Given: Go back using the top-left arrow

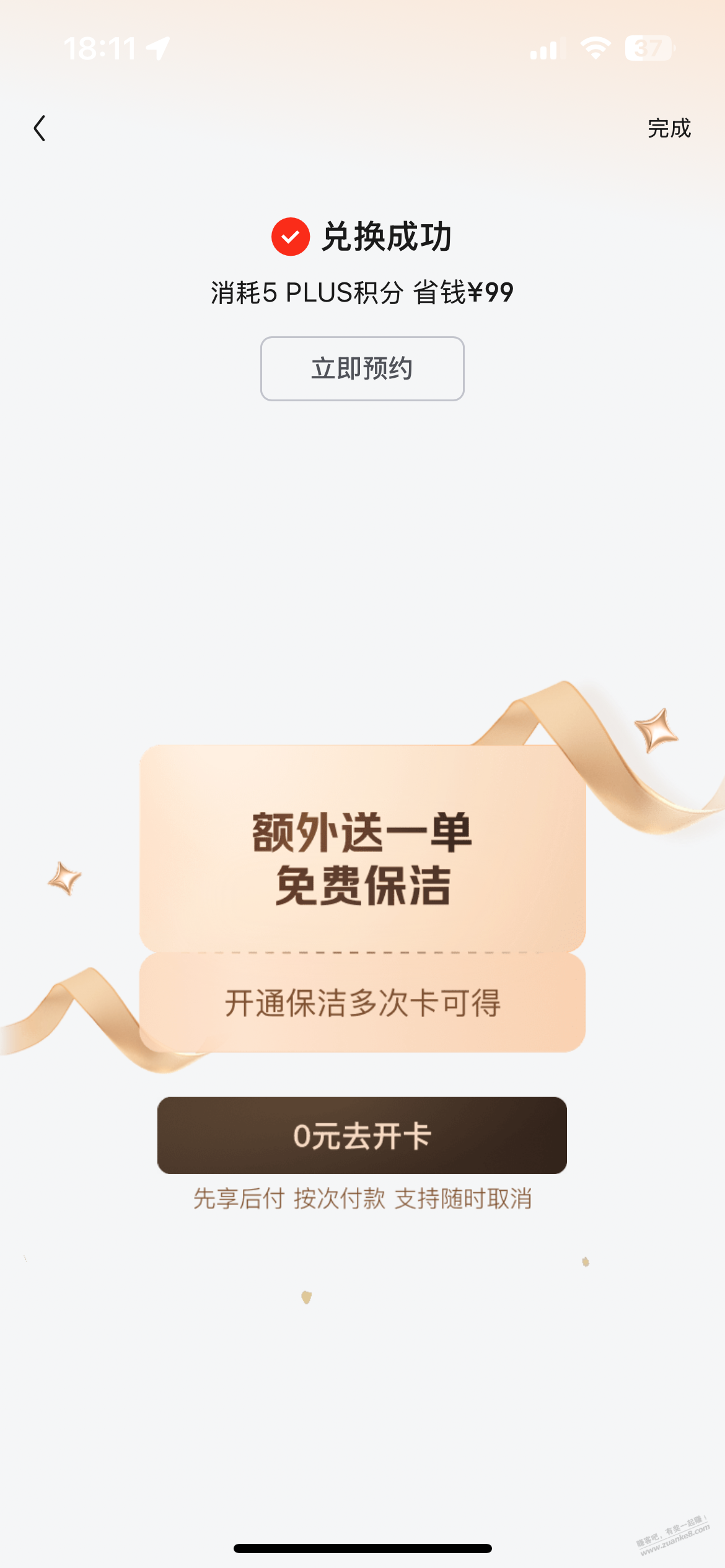Looking at the screenshot, I should pyautogui.click(x=40, y=129).
